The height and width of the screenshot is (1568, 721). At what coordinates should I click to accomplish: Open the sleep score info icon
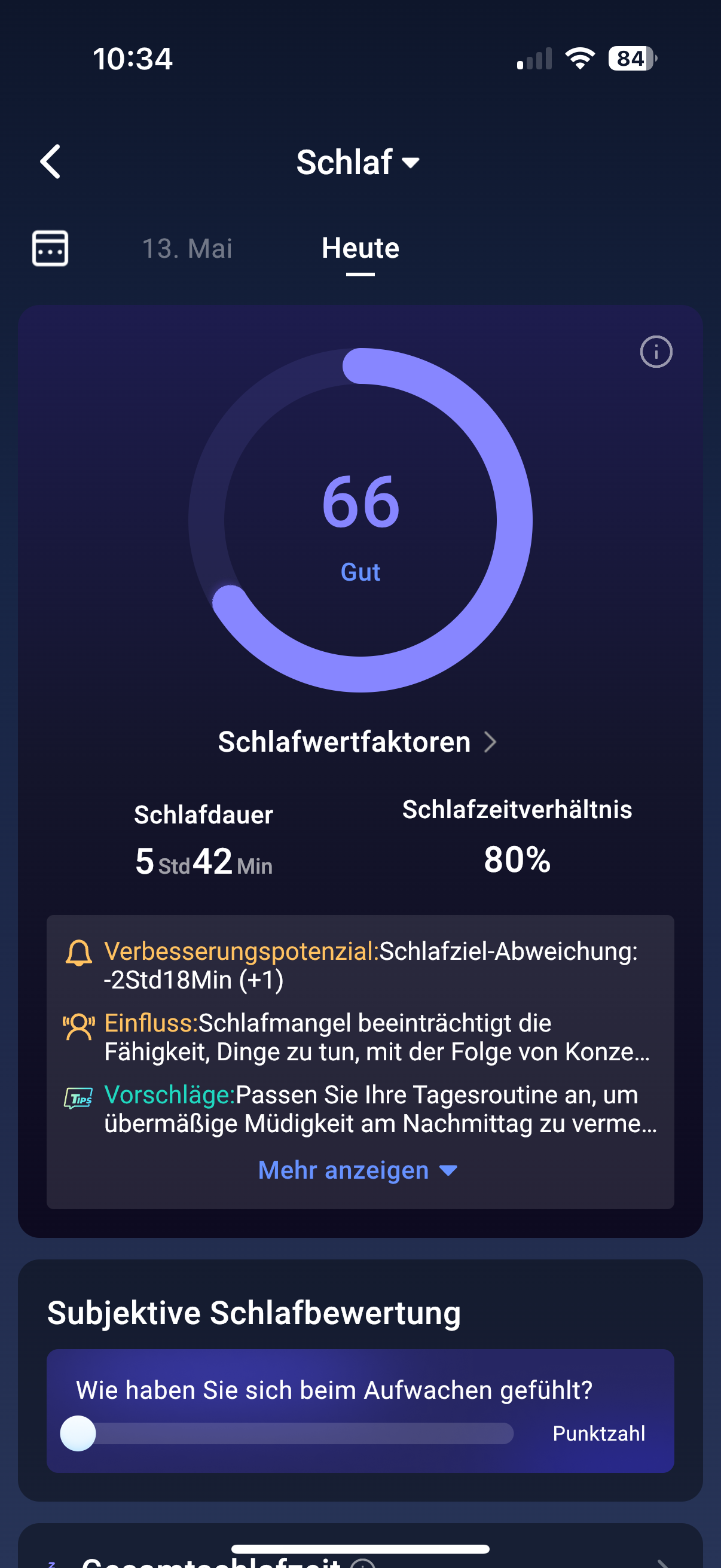[x=656, y=352]
